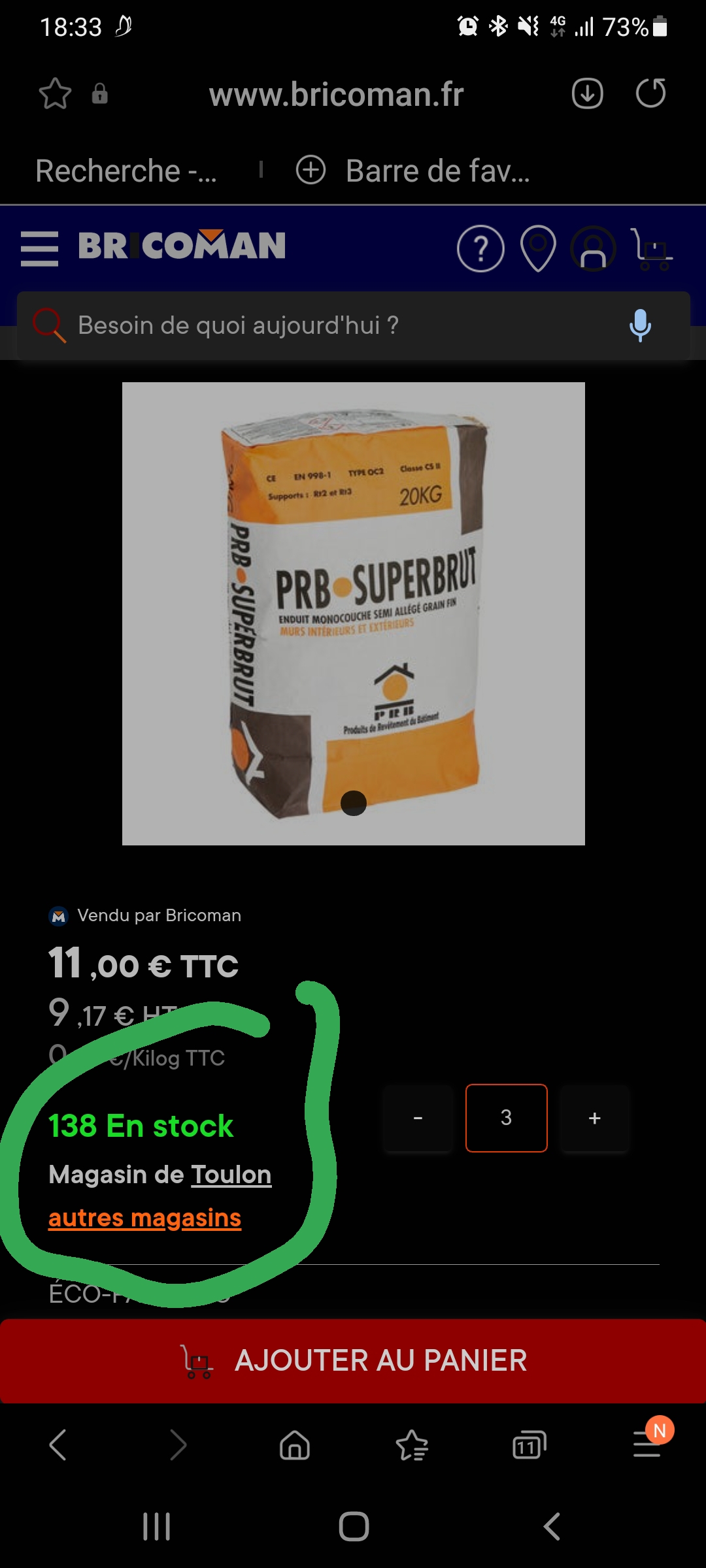Open the PRB Superbrut product image
Screen dimensions: 706x1568
353,613
